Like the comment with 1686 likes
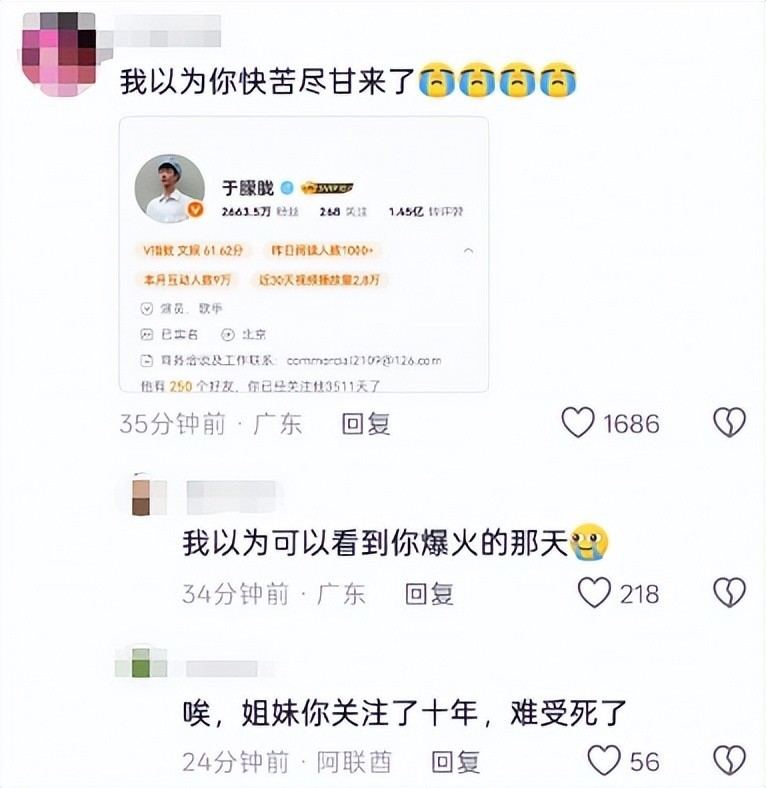The width and height of the screenshot is (766, 788). point(578,423)
